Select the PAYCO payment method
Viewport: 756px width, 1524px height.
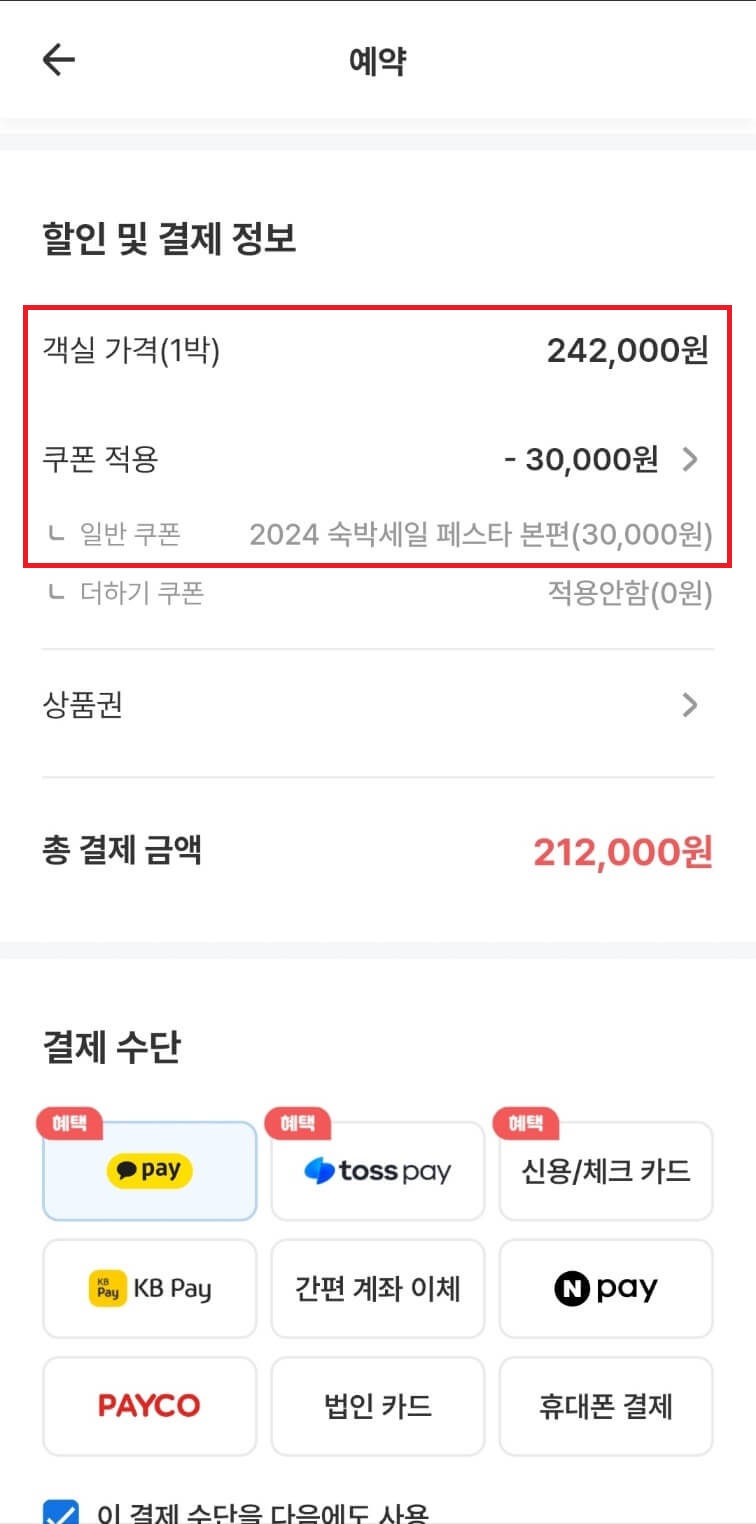click(x=149, y=1406)
